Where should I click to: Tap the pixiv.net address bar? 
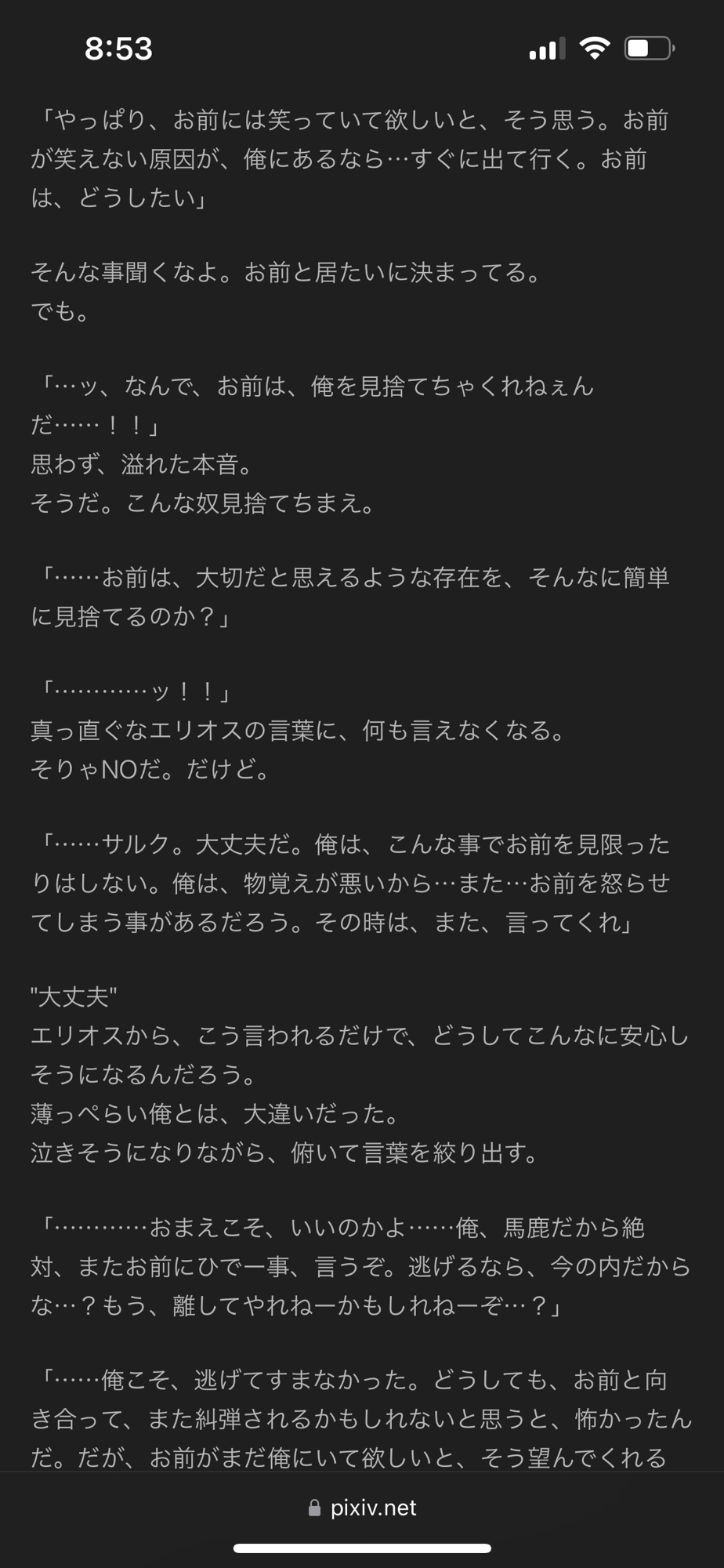click(363, 1508)
